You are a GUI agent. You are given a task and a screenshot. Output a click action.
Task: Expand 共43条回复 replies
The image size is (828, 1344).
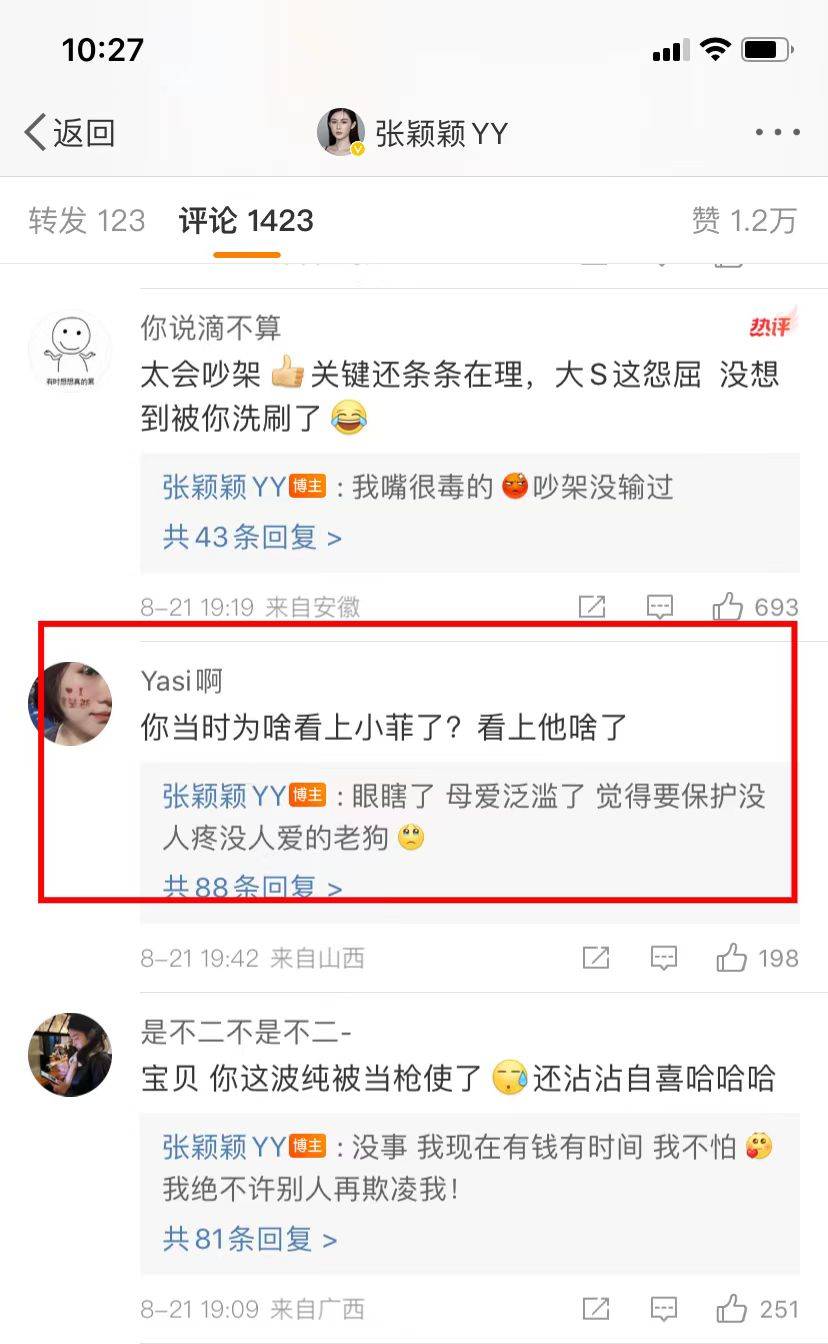coord(252,538)
